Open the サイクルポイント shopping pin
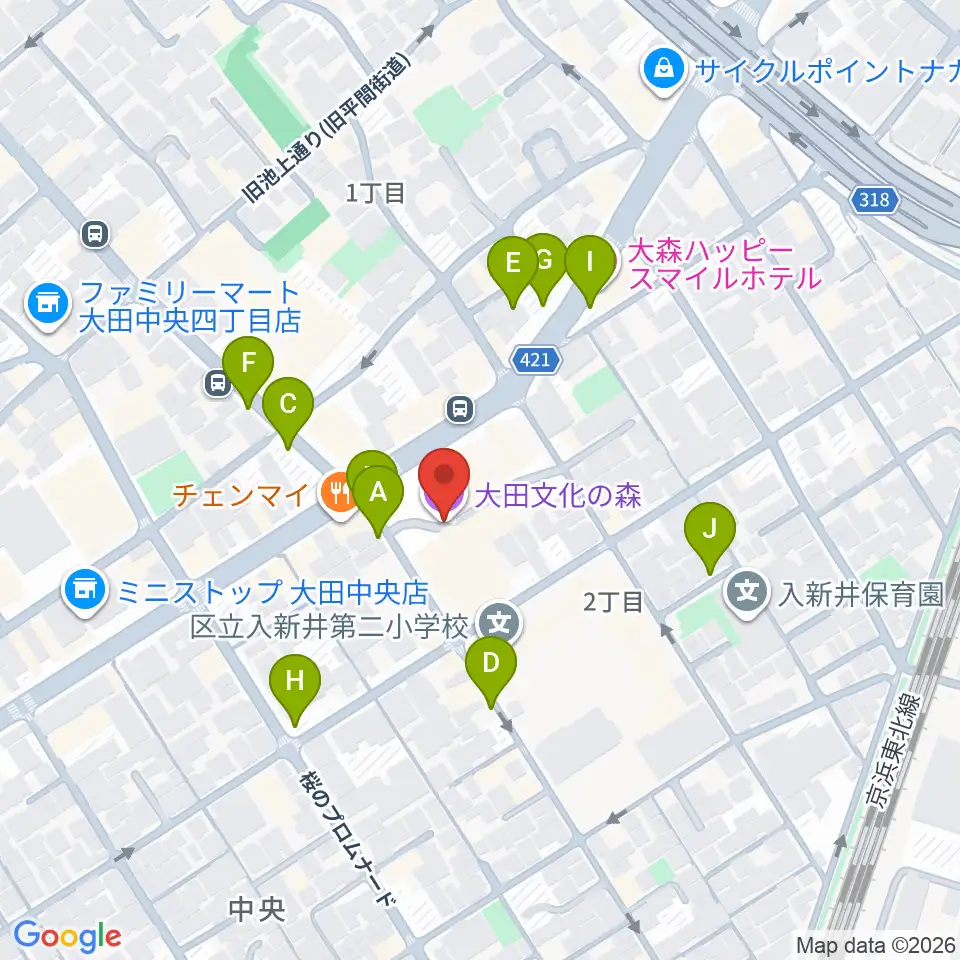 (663, 70)
